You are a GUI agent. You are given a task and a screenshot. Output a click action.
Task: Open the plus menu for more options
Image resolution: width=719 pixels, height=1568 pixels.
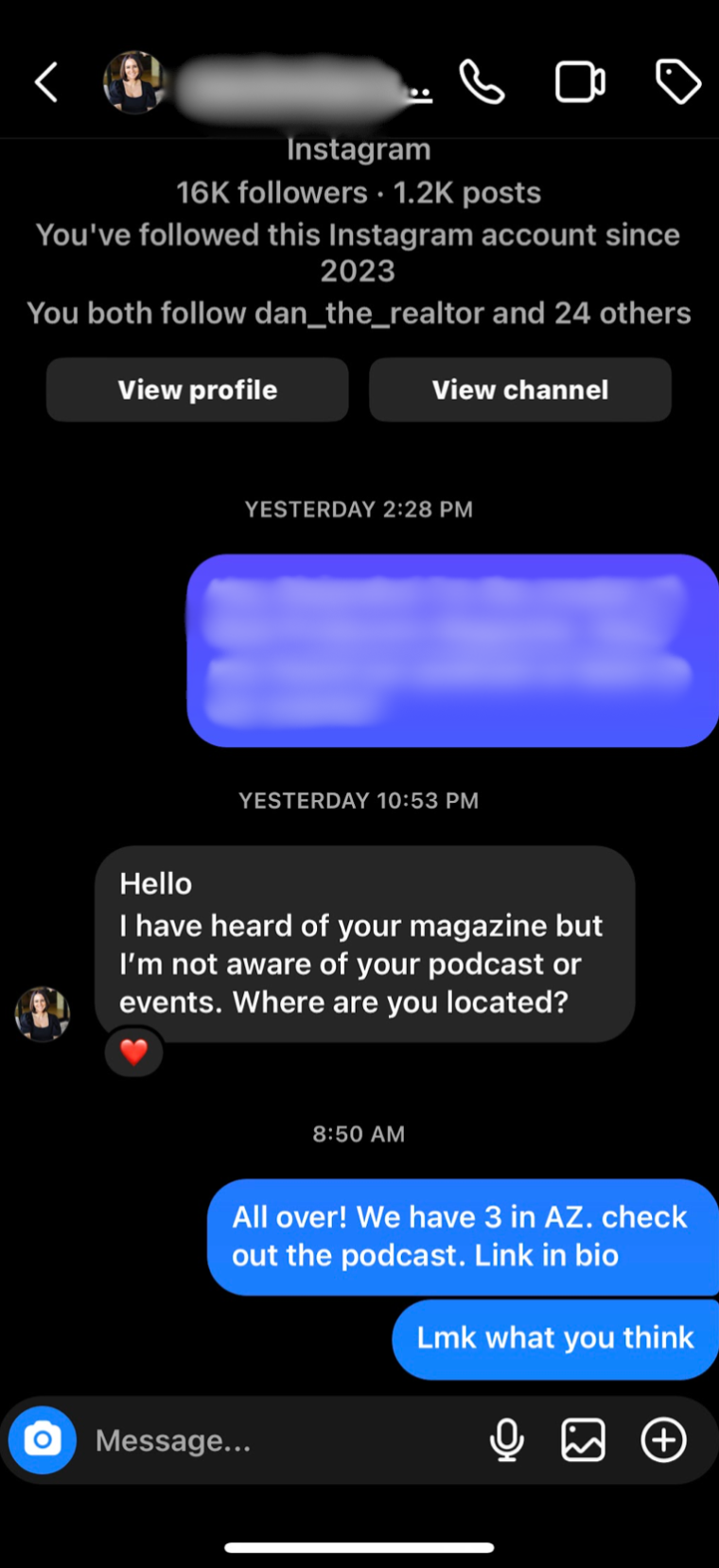(663, 1439)
